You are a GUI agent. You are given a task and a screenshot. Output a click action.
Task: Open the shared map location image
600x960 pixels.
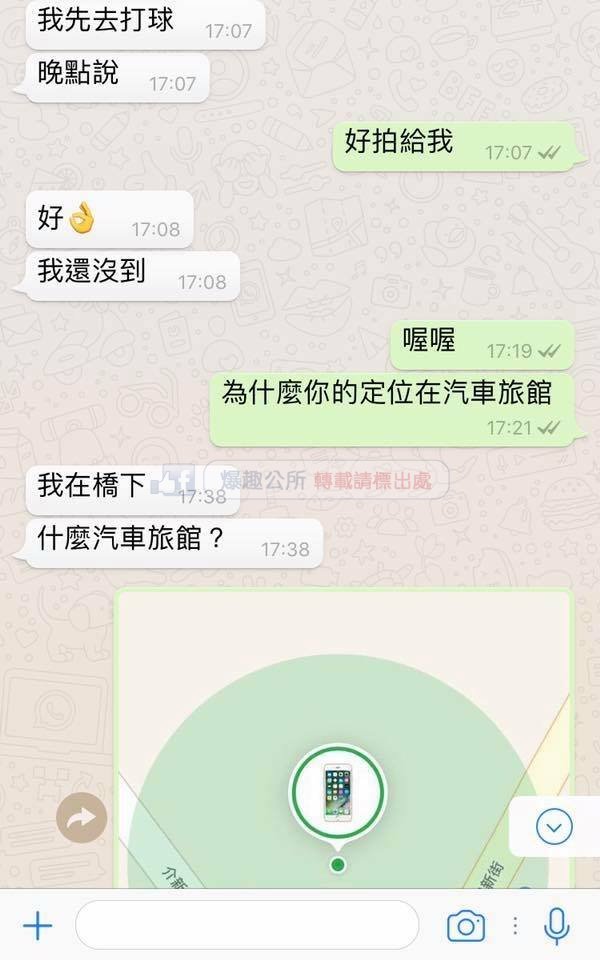click(340, 740)
